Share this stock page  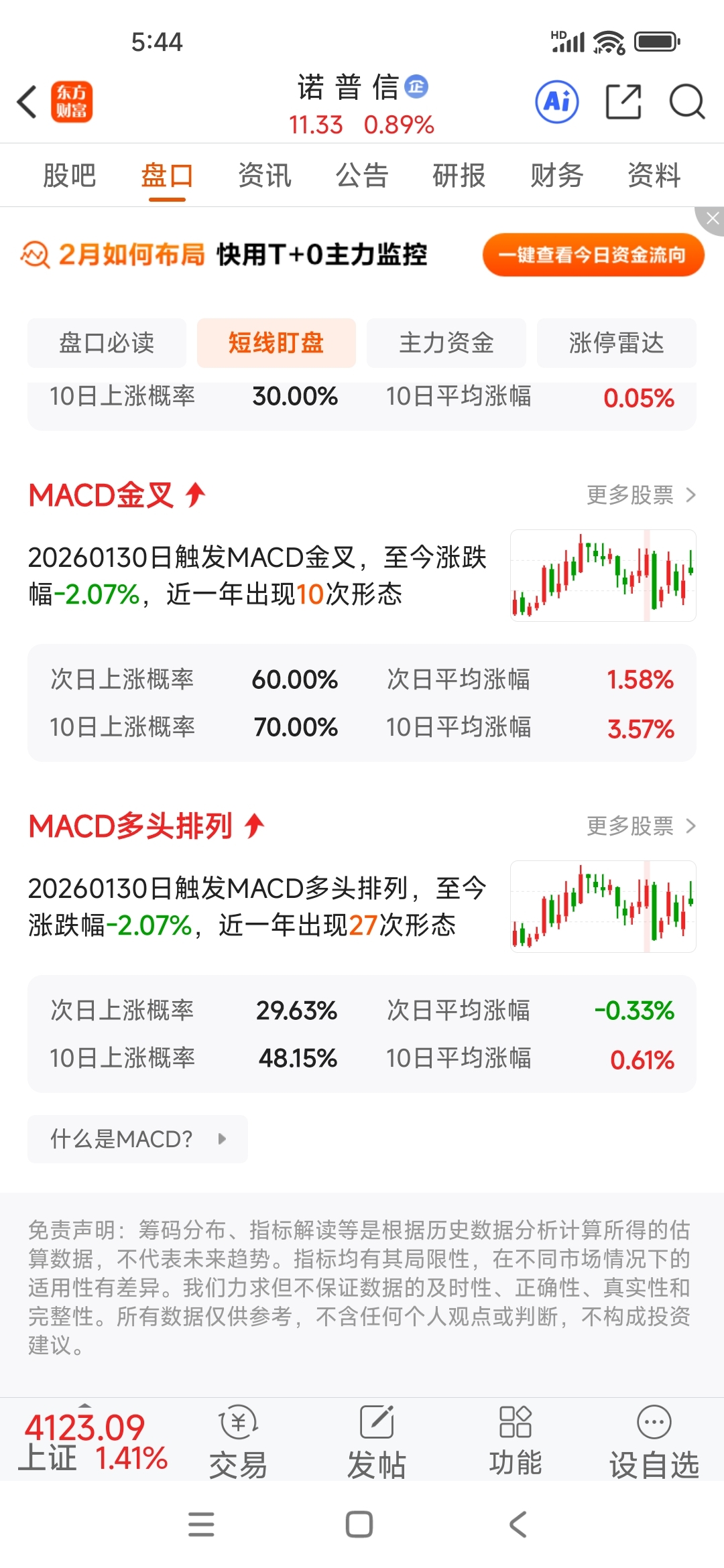(623, 102)
